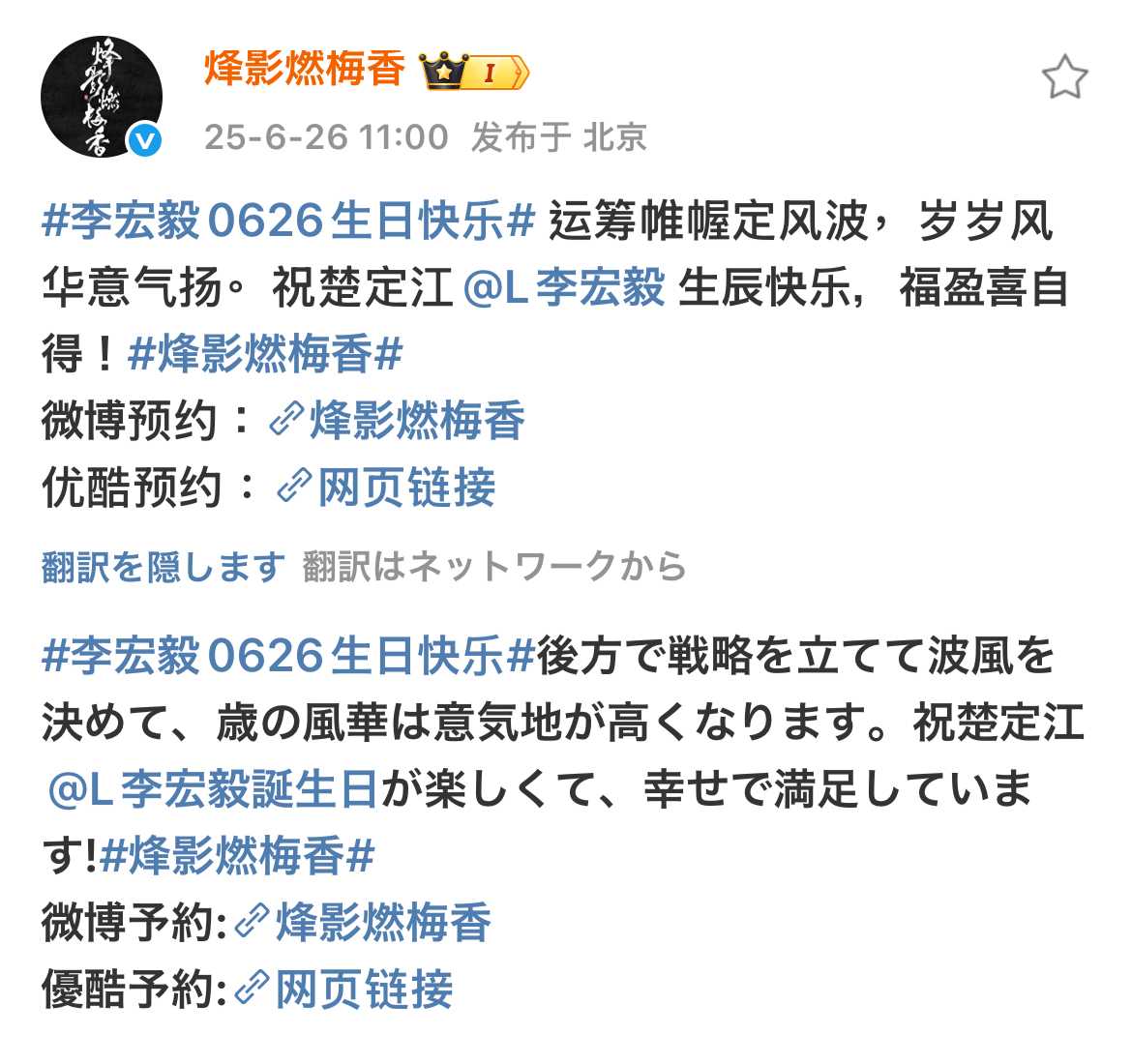Open @L李宏毅誕生日 mention in translation
The image size is (1132, 1064).
(213, 790)
